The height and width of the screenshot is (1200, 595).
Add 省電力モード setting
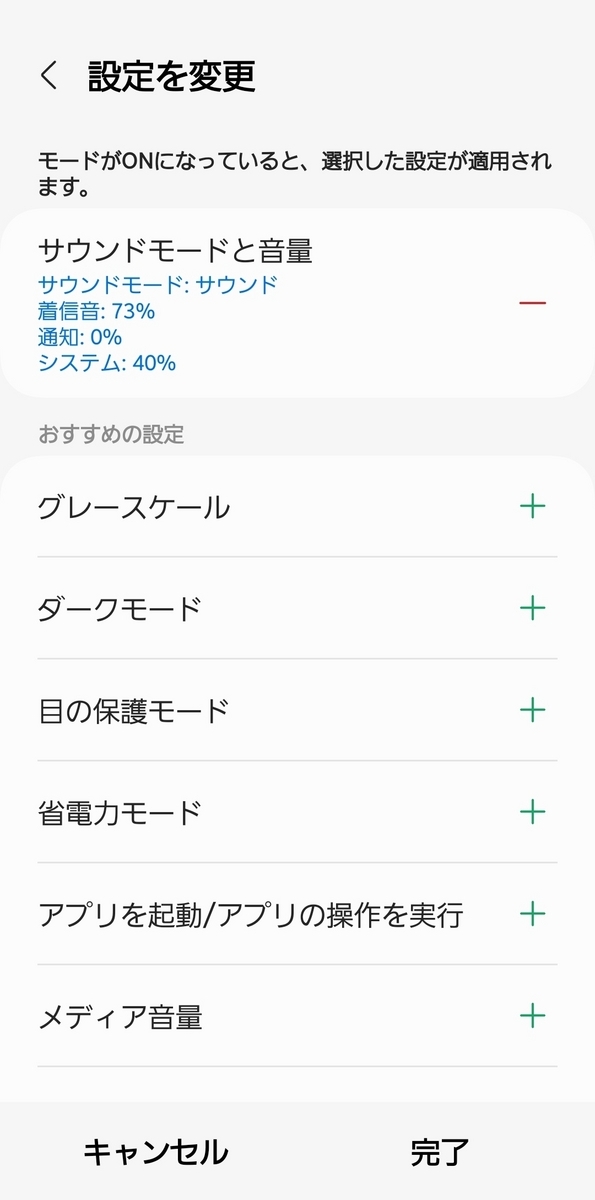point(533,812)
